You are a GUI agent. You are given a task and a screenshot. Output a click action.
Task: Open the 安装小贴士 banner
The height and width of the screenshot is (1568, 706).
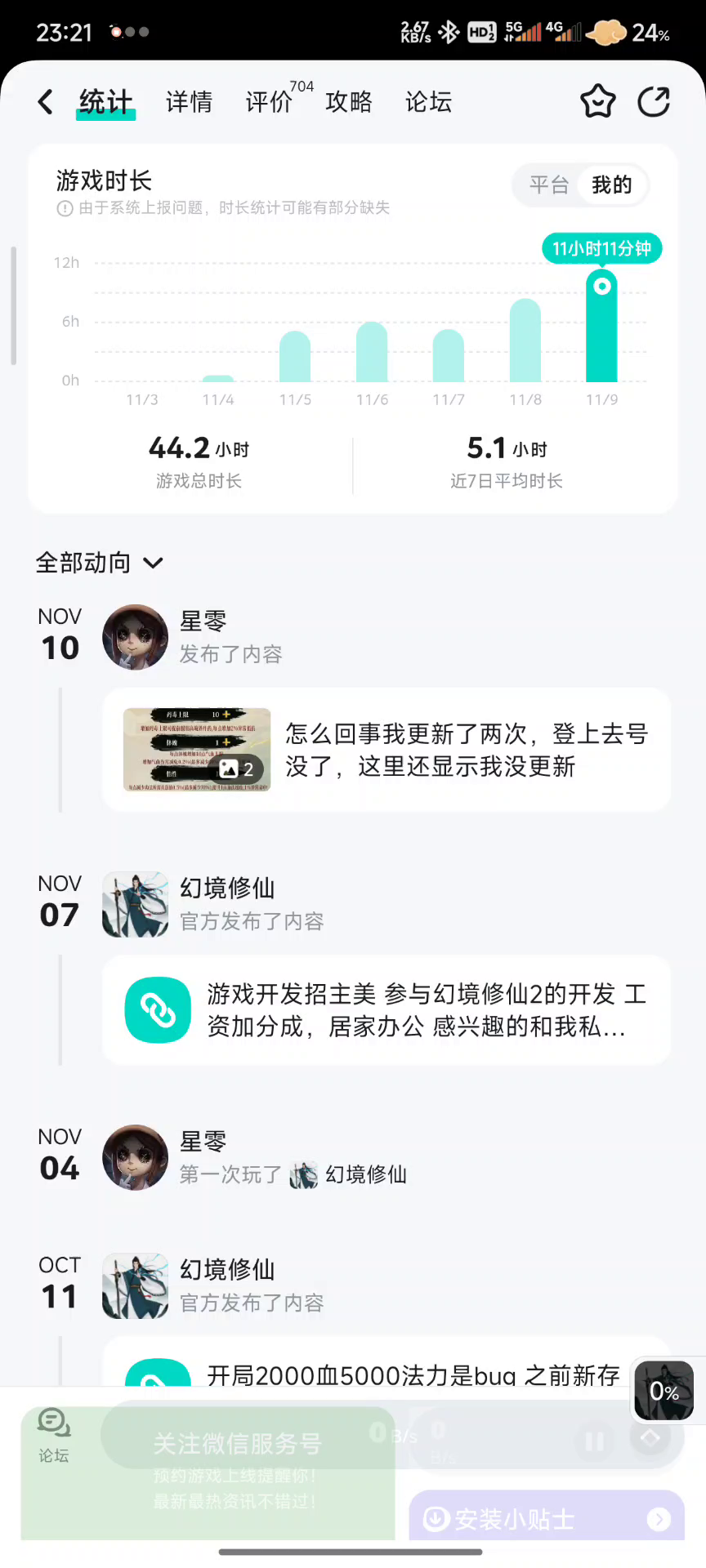point(546,1518)
